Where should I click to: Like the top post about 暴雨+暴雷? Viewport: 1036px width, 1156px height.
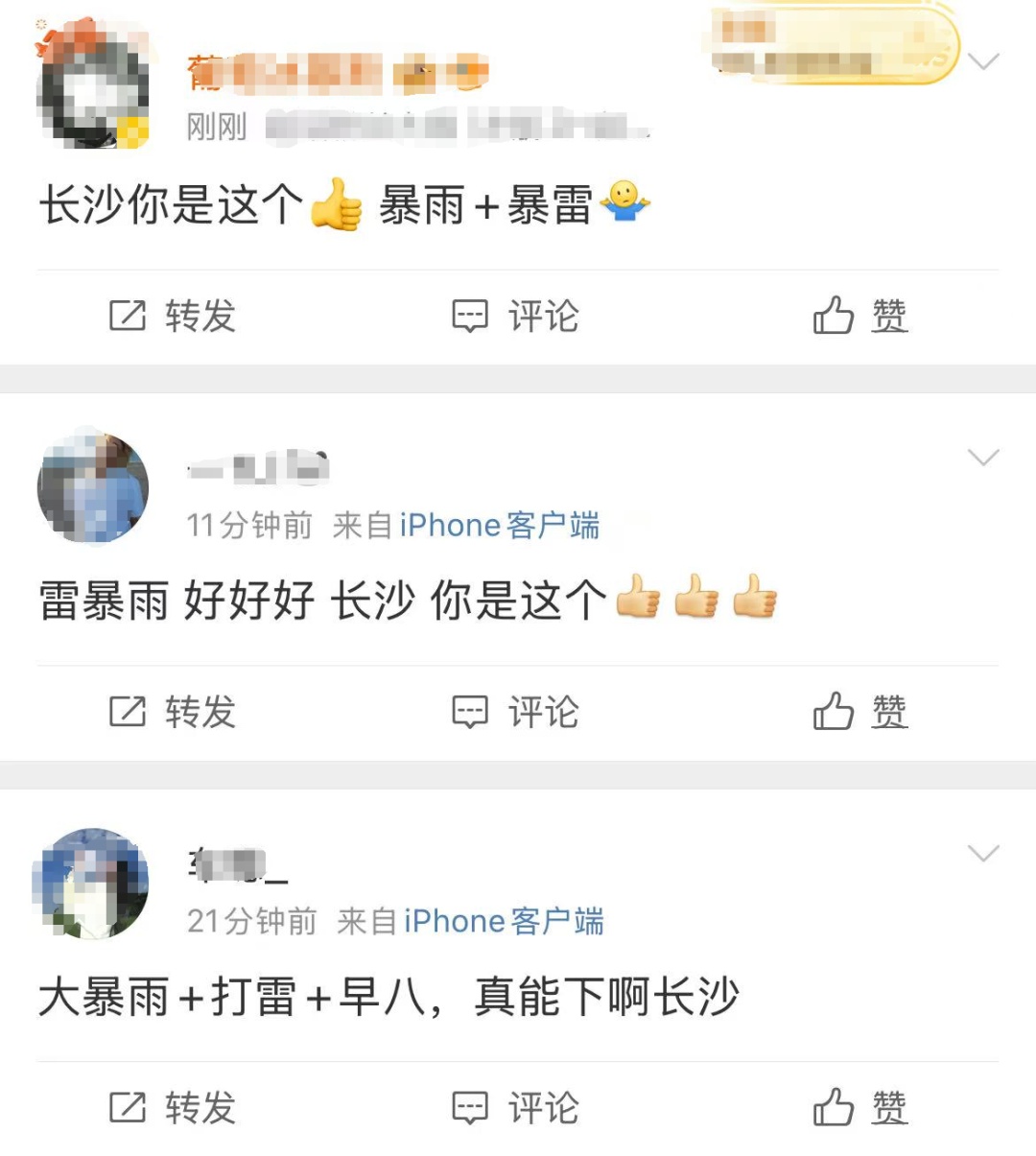click(x=859, y=317)
